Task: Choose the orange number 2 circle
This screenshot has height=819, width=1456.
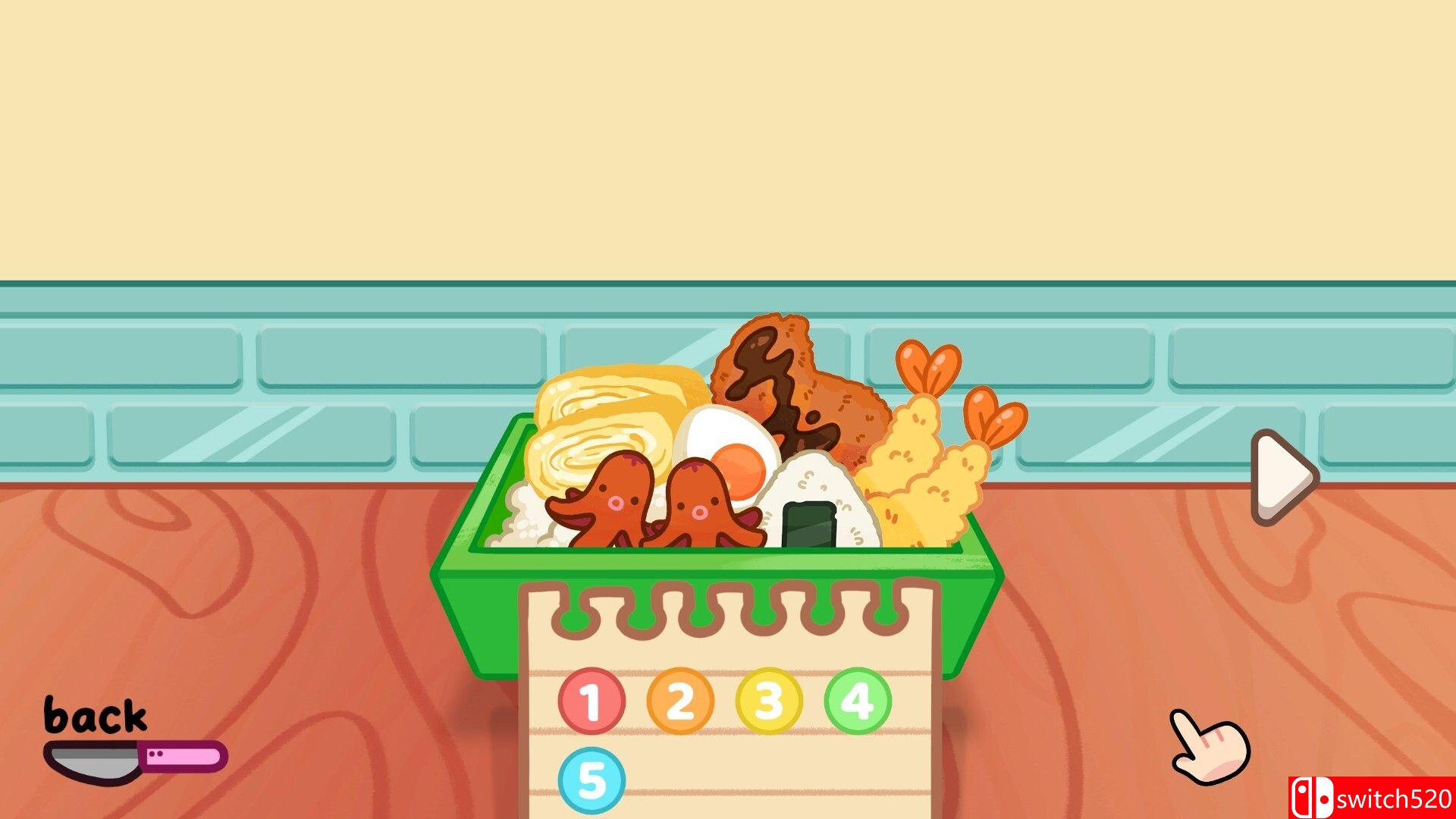Action: pos(680,701)
